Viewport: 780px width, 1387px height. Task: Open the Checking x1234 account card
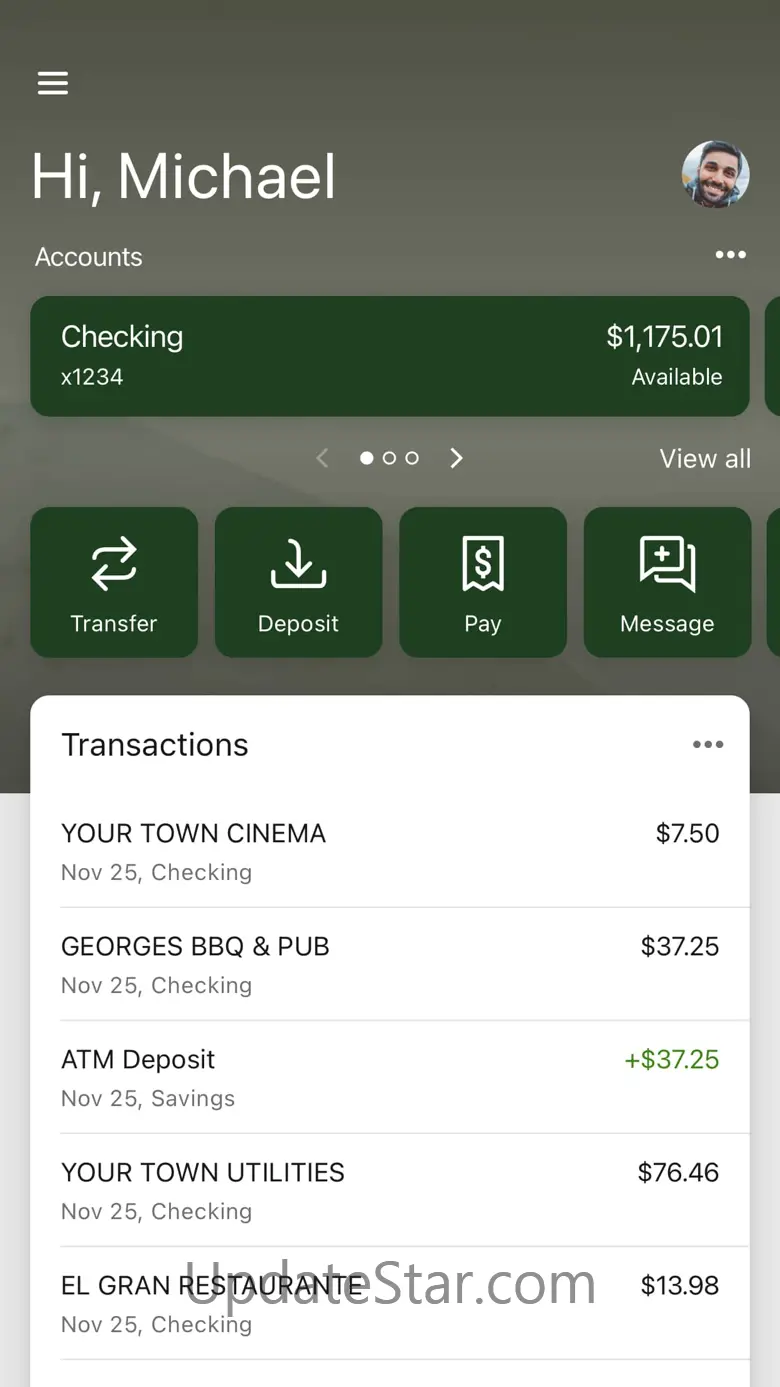point(390,356)
